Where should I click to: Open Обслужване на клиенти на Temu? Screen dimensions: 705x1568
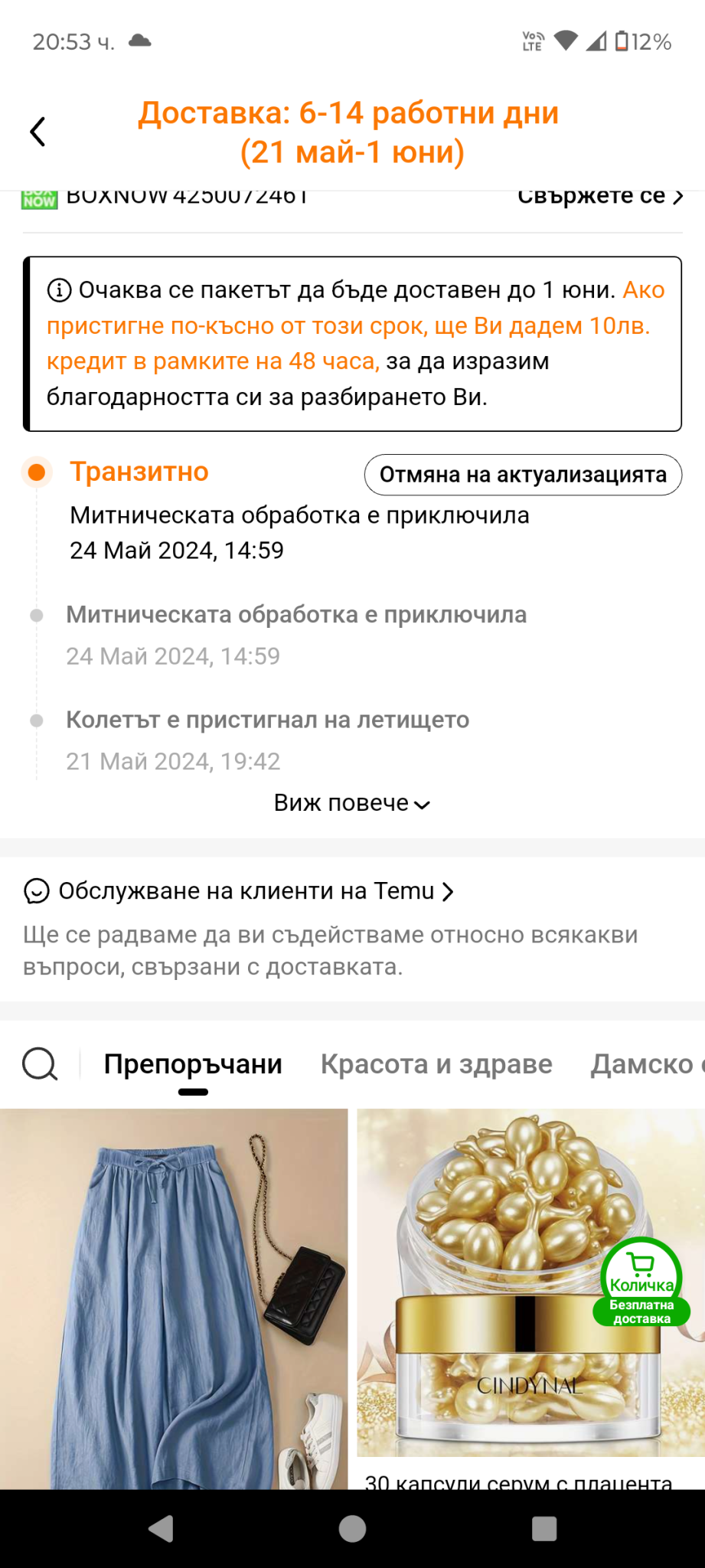(x=239, y=891)
